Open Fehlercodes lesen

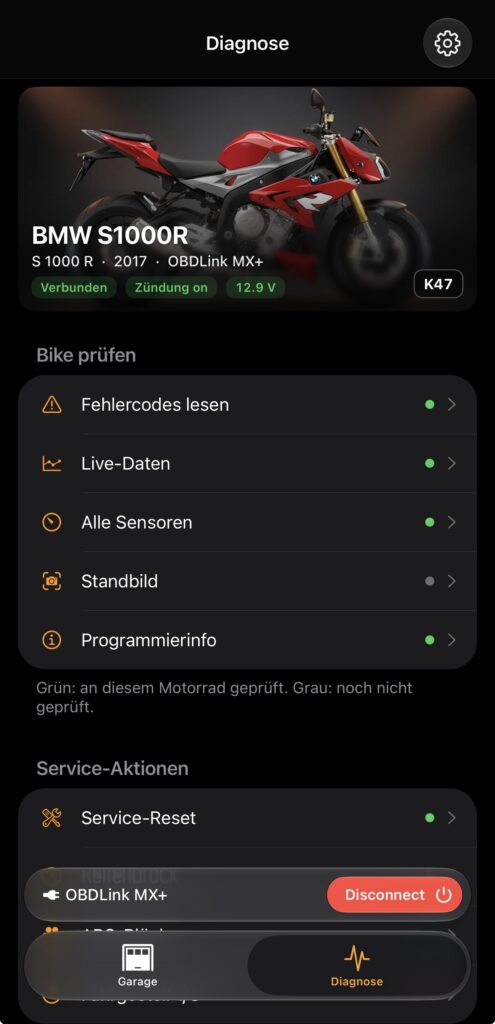click(248, 405)
